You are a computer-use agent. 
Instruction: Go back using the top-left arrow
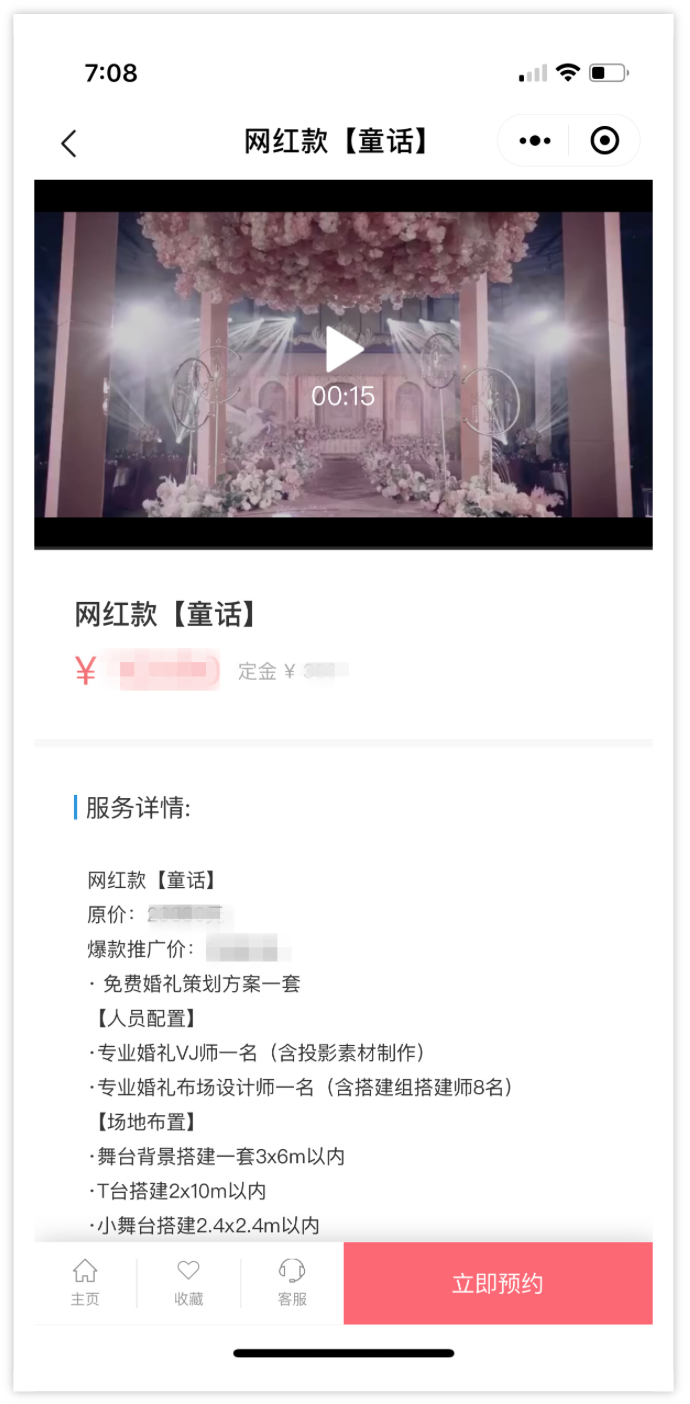tap(69, 143)
